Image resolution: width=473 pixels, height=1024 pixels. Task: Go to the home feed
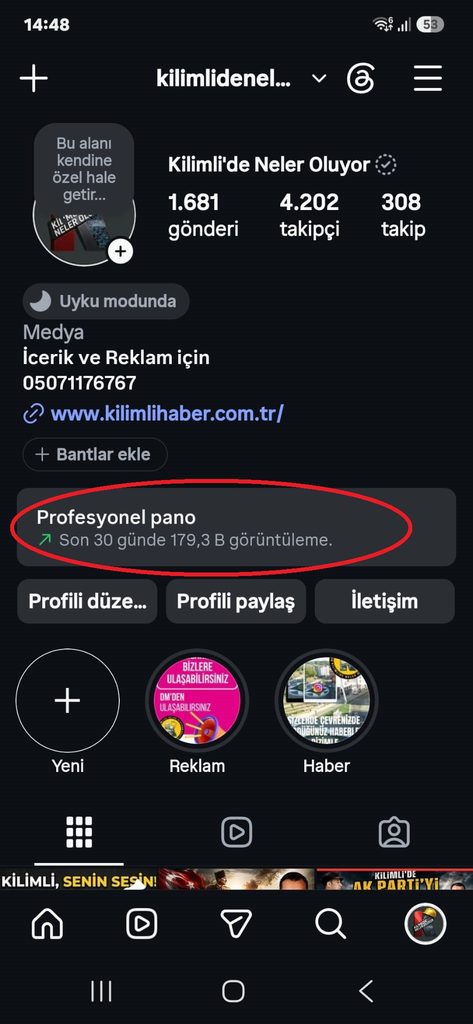point(48,923)
